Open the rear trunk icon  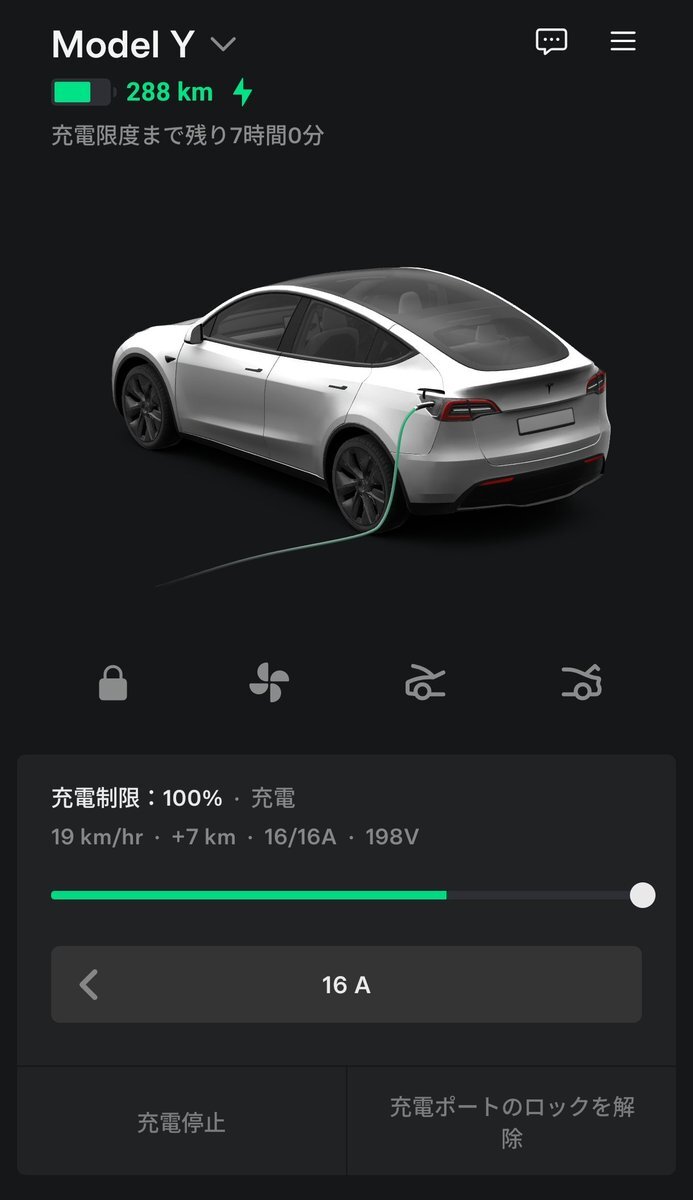tap(581, 683)
